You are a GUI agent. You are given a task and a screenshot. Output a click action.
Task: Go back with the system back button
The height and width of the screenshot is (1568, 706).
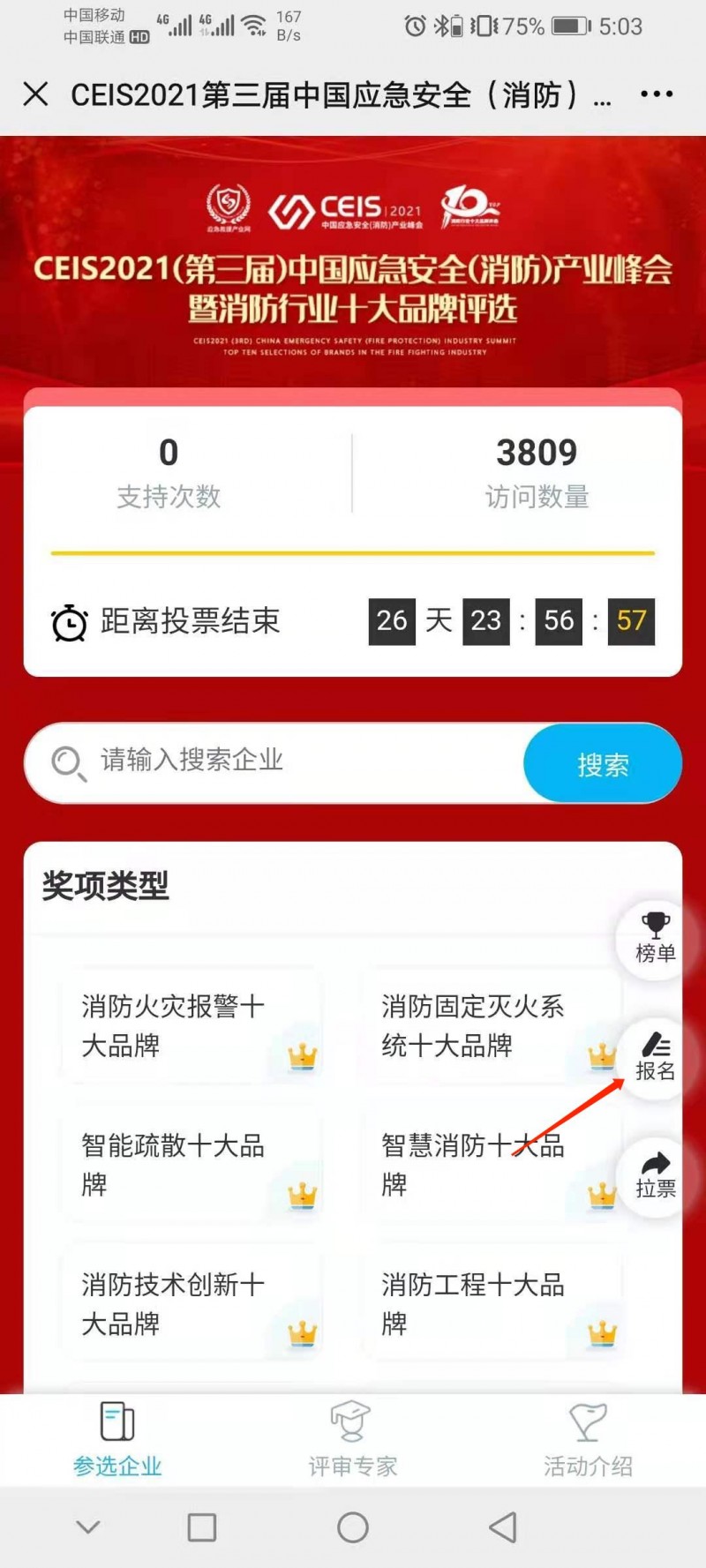click(x=503, y=1527)
